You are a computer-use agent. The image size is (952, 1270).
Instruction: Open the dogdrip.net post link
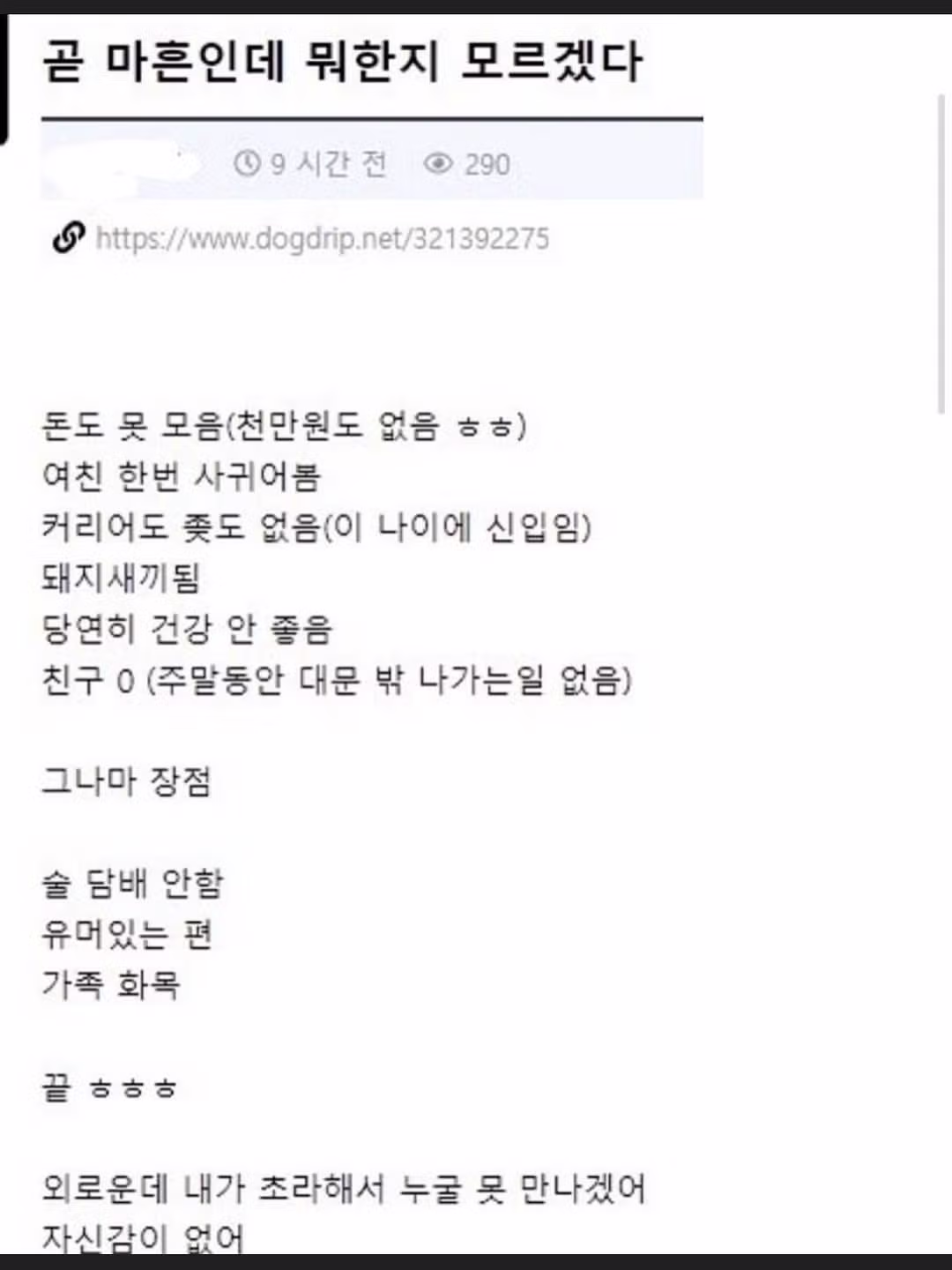(322, 238)
